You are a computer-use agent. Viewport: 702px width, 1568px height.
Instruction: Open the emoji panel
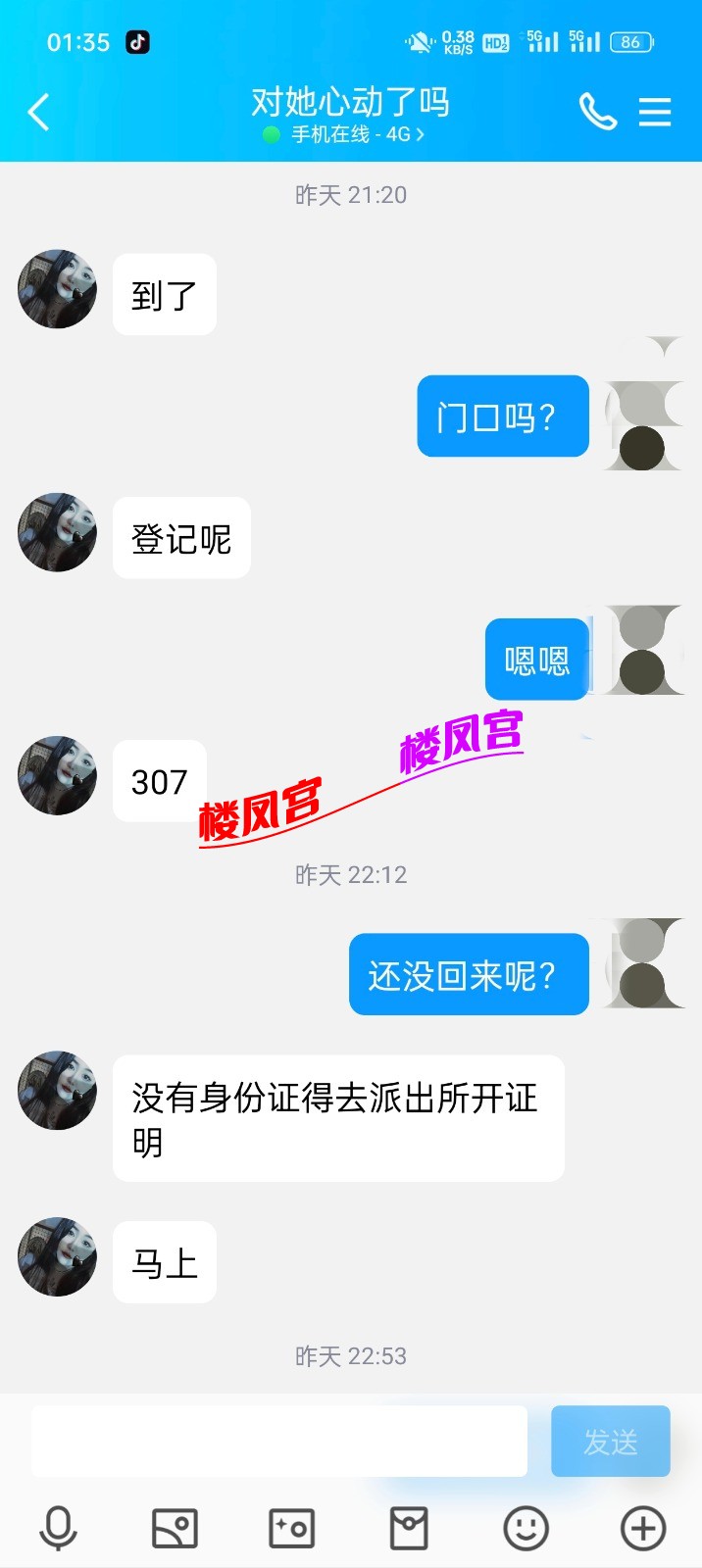pos(526,1528)
